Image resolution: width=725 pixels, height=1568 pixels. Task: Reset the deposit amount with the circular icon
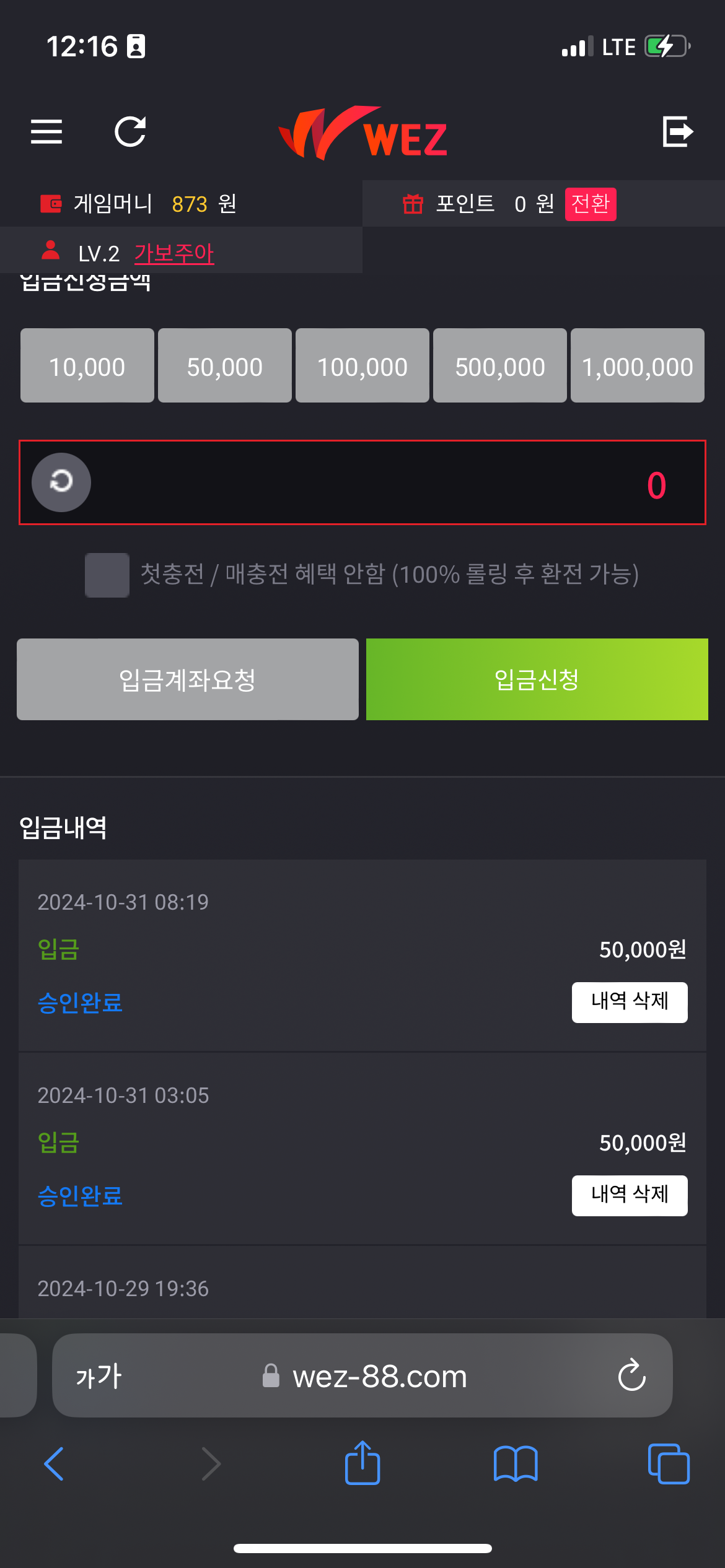click(x=61, y=482)
